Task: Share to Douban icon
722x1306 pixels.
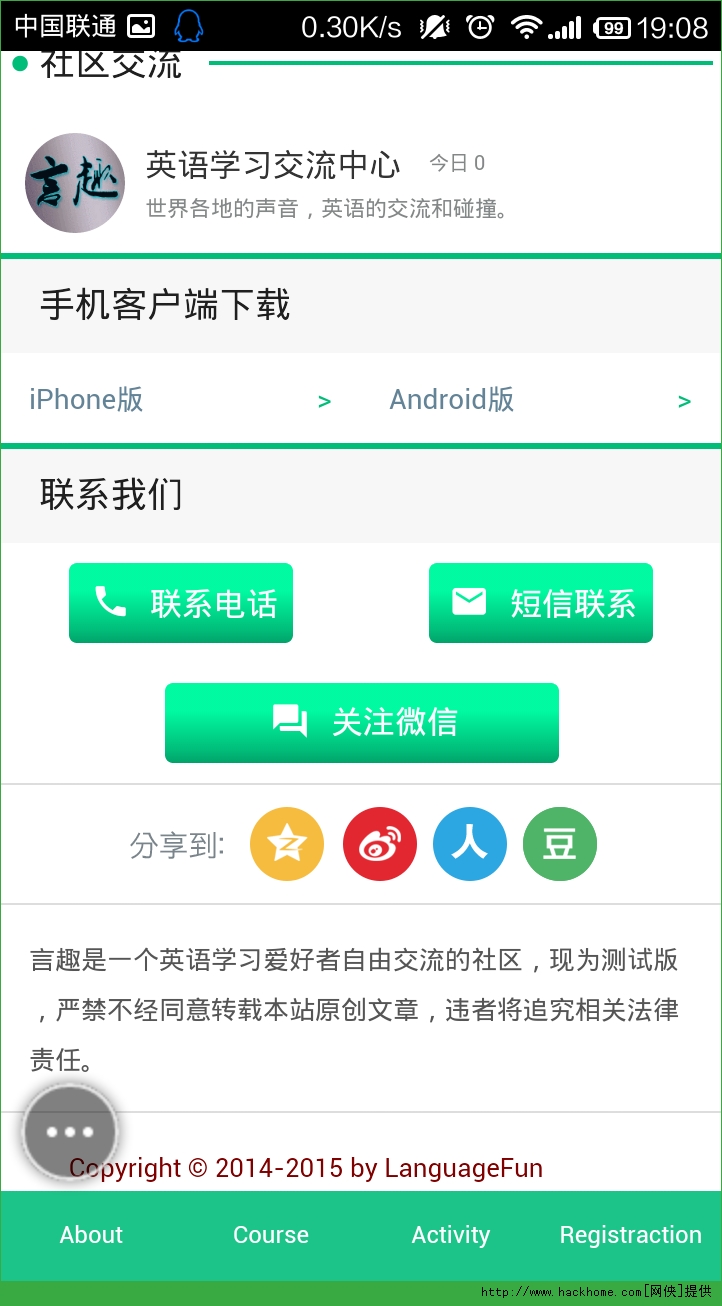Action: tap(559, 845)
